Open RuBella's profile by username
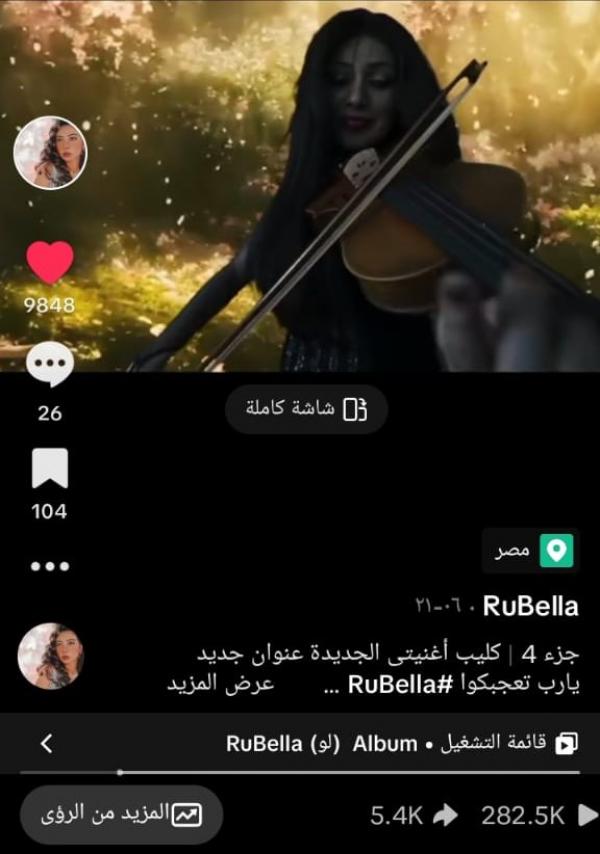Screen dimensions: 600x854 pos(530,606)
